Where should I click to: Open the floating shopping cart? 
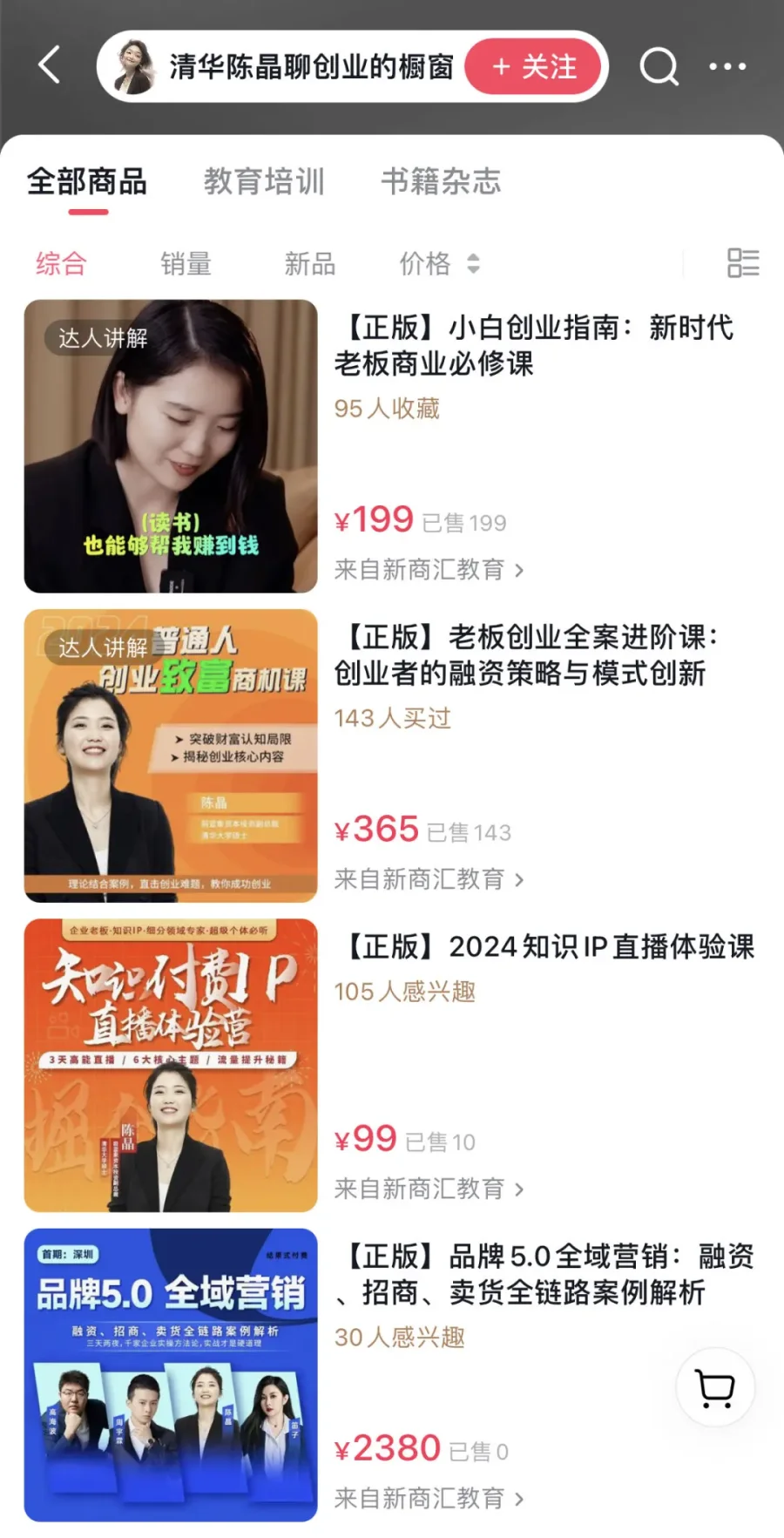(715, 1386)
